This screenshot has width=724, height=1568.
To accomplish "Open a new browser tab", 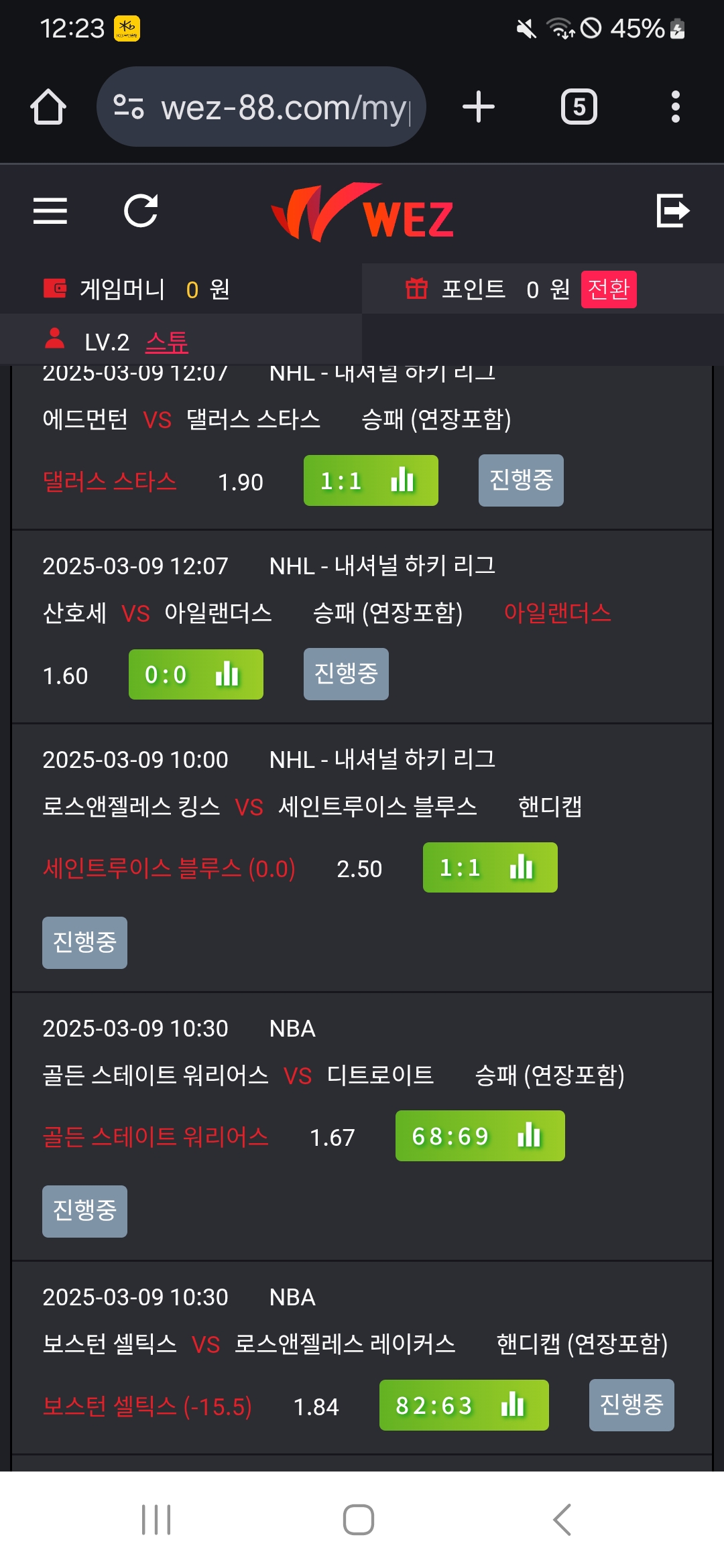I will (479, 107).
